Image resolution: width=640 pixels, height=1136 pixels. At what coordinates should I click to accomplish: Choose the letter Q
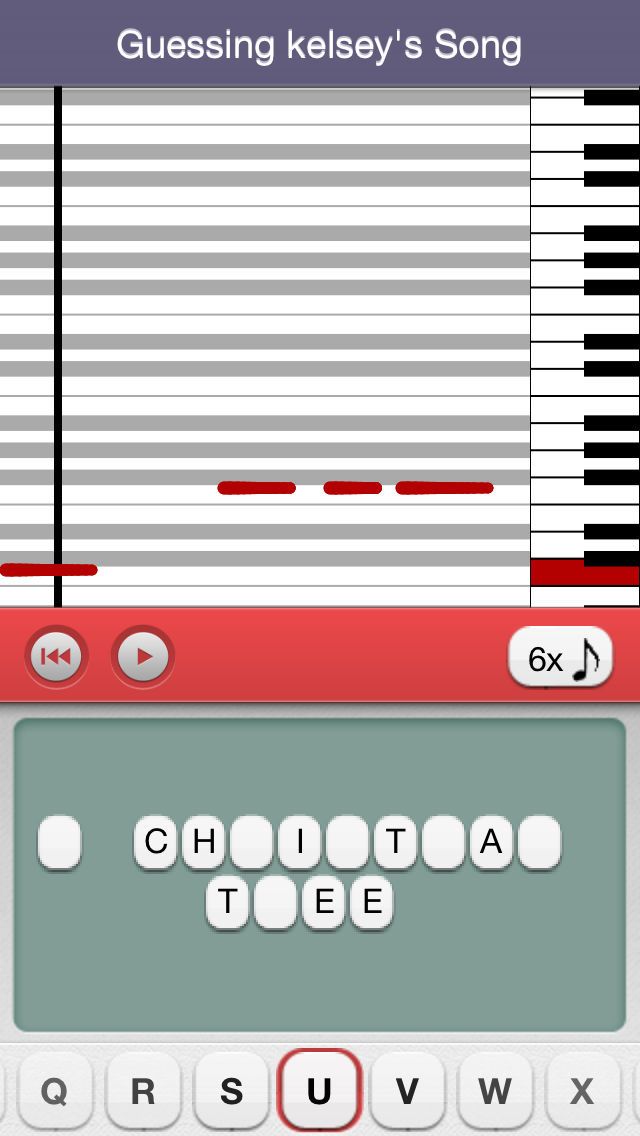[x=55, y=1090]
